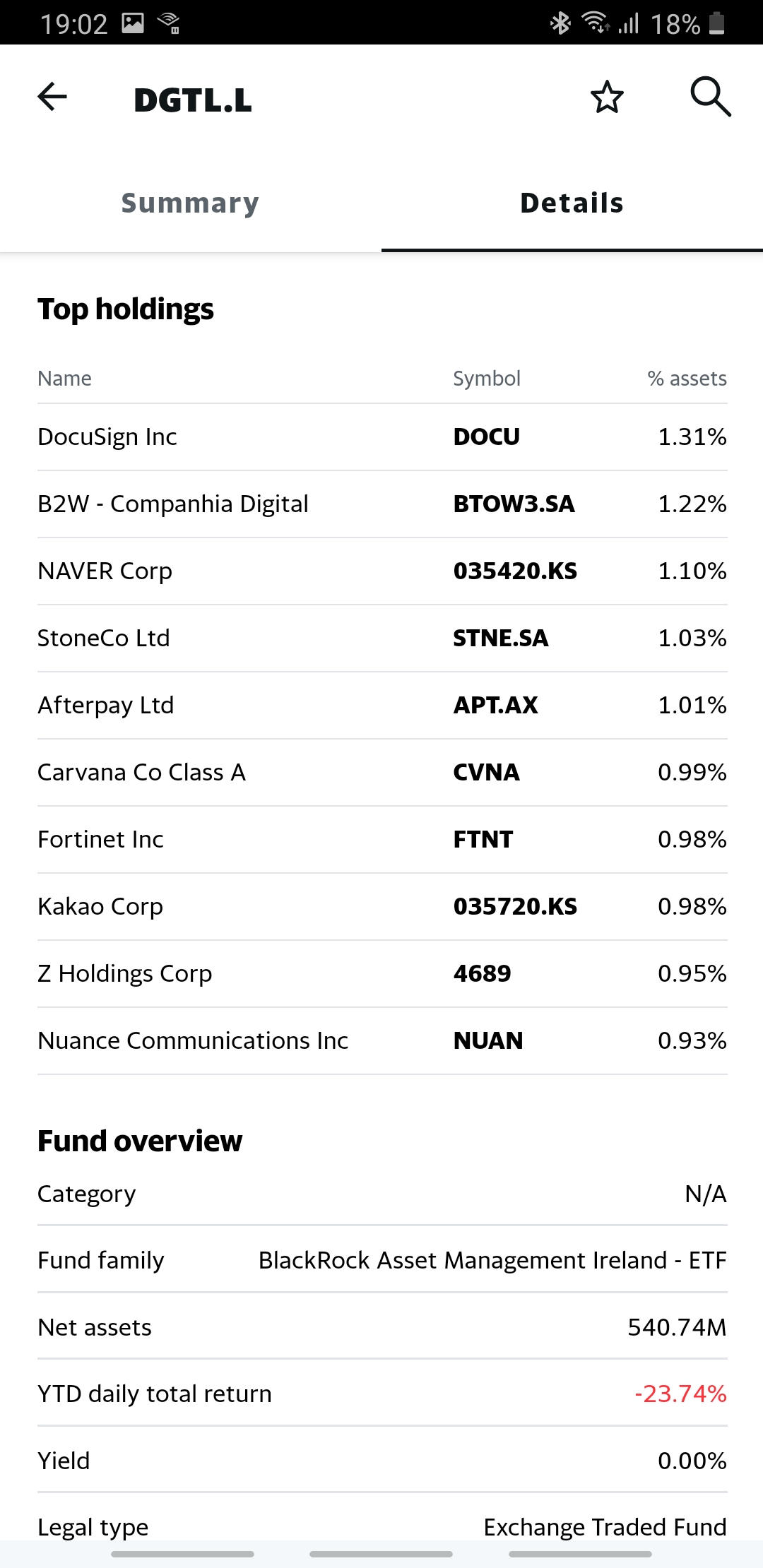Image resolution: width=763 pixels, height=1568 pixels.
Task: View the B2W - Companhia Digital holding
Action: point(381,504)
